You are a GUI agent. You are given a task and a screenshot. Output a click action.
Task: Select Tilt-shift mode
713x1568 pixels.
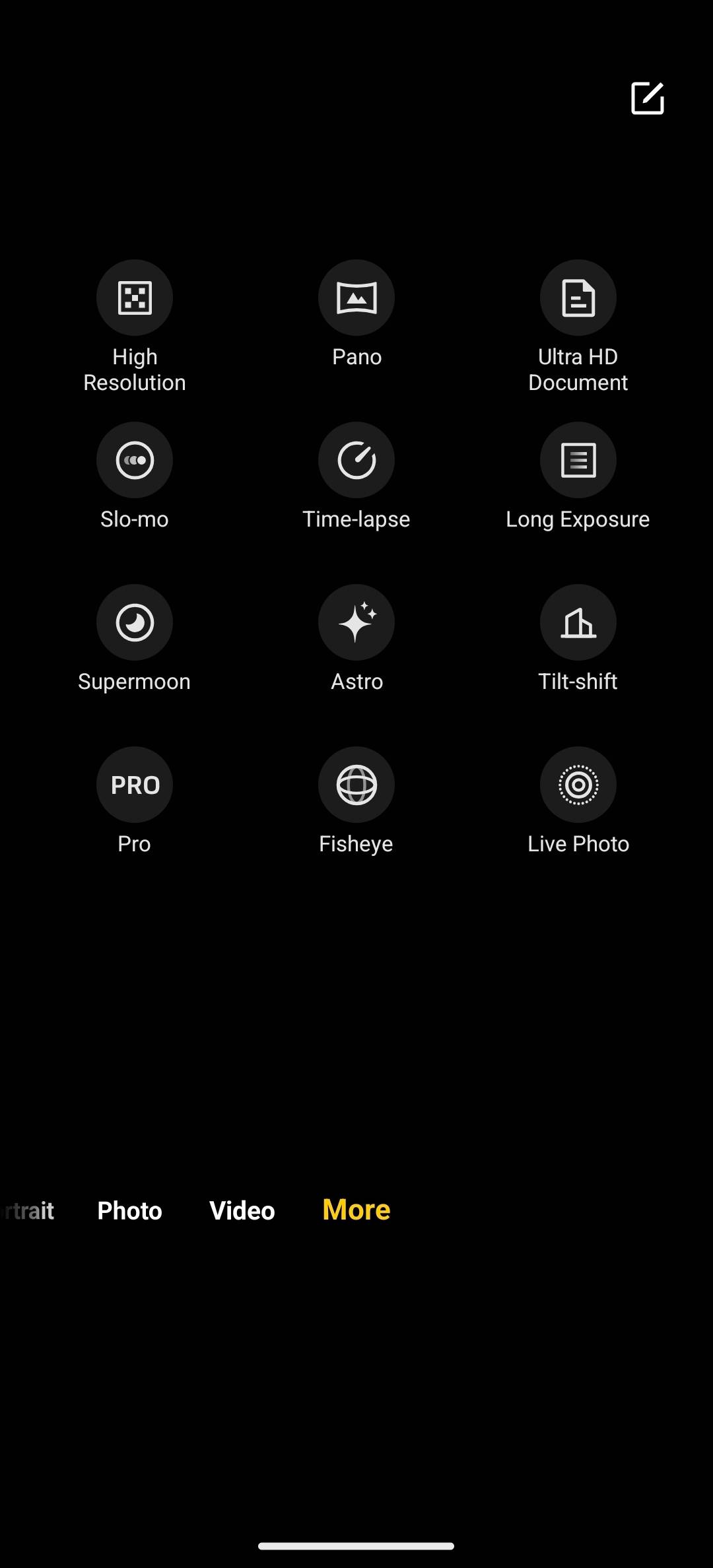click(x=578, y=623)
